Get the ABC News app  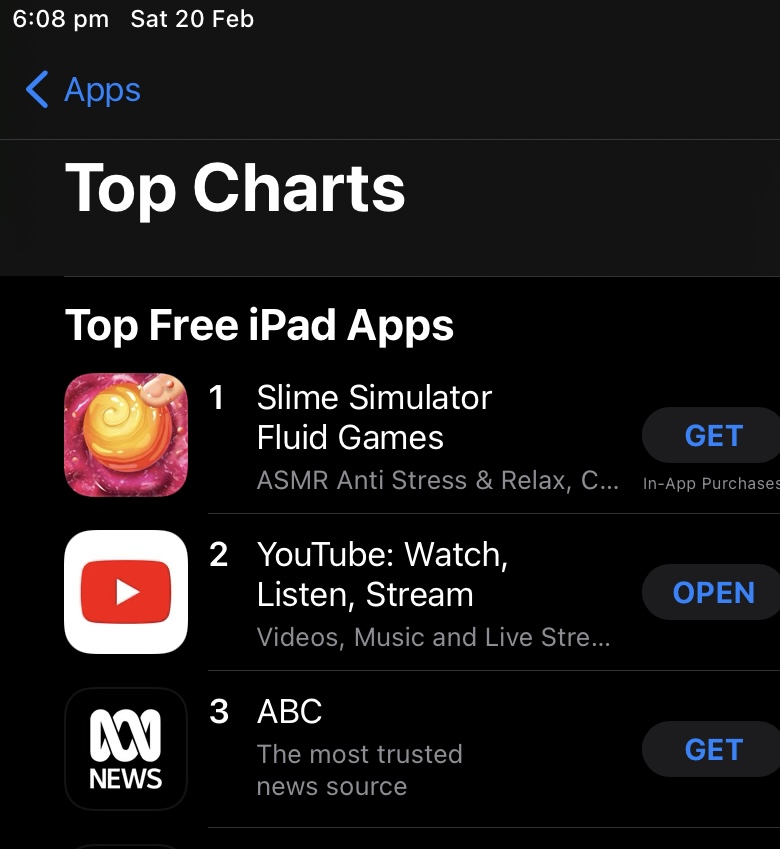pyautogui.click(x=712, y=750)
